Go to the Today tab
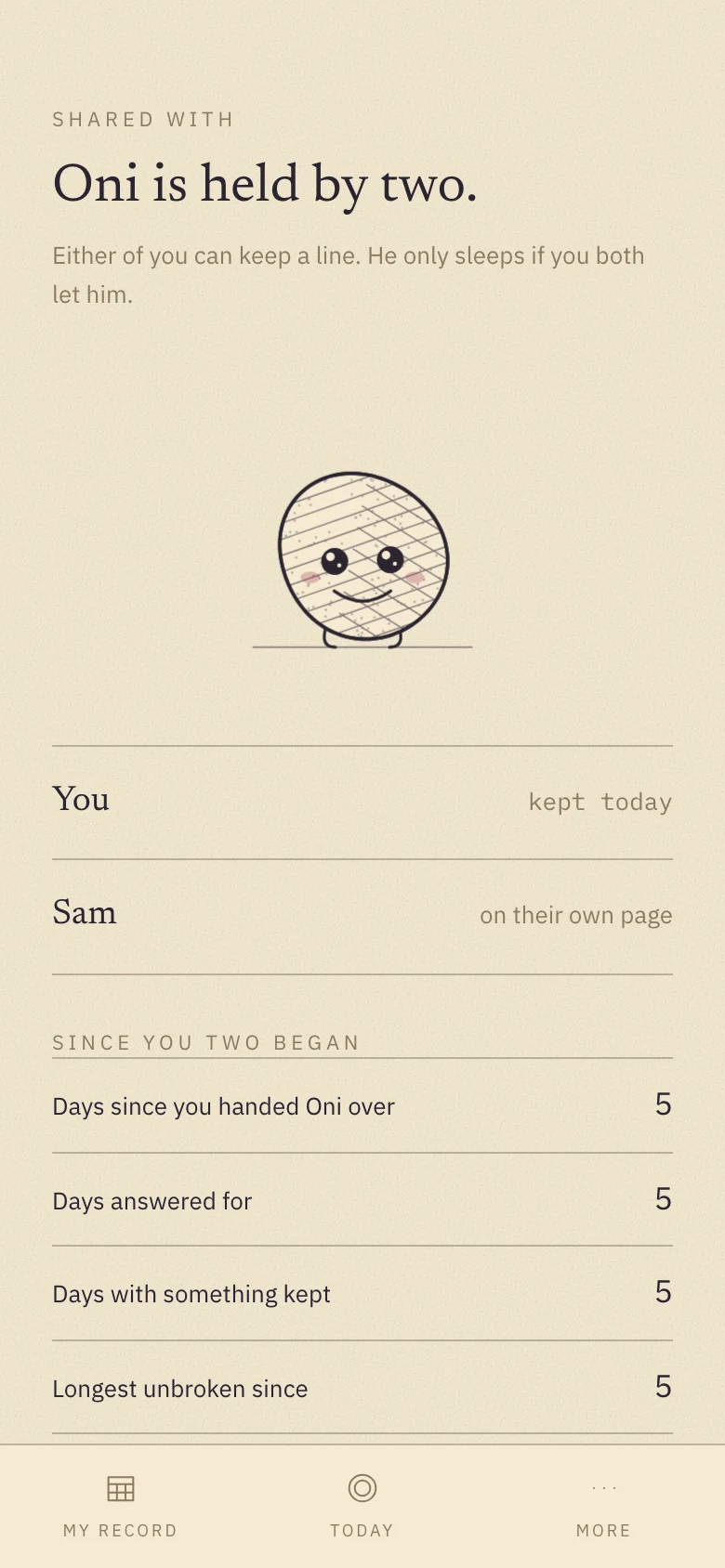This screenshot has width=725, height=1568. (362, 1506)
